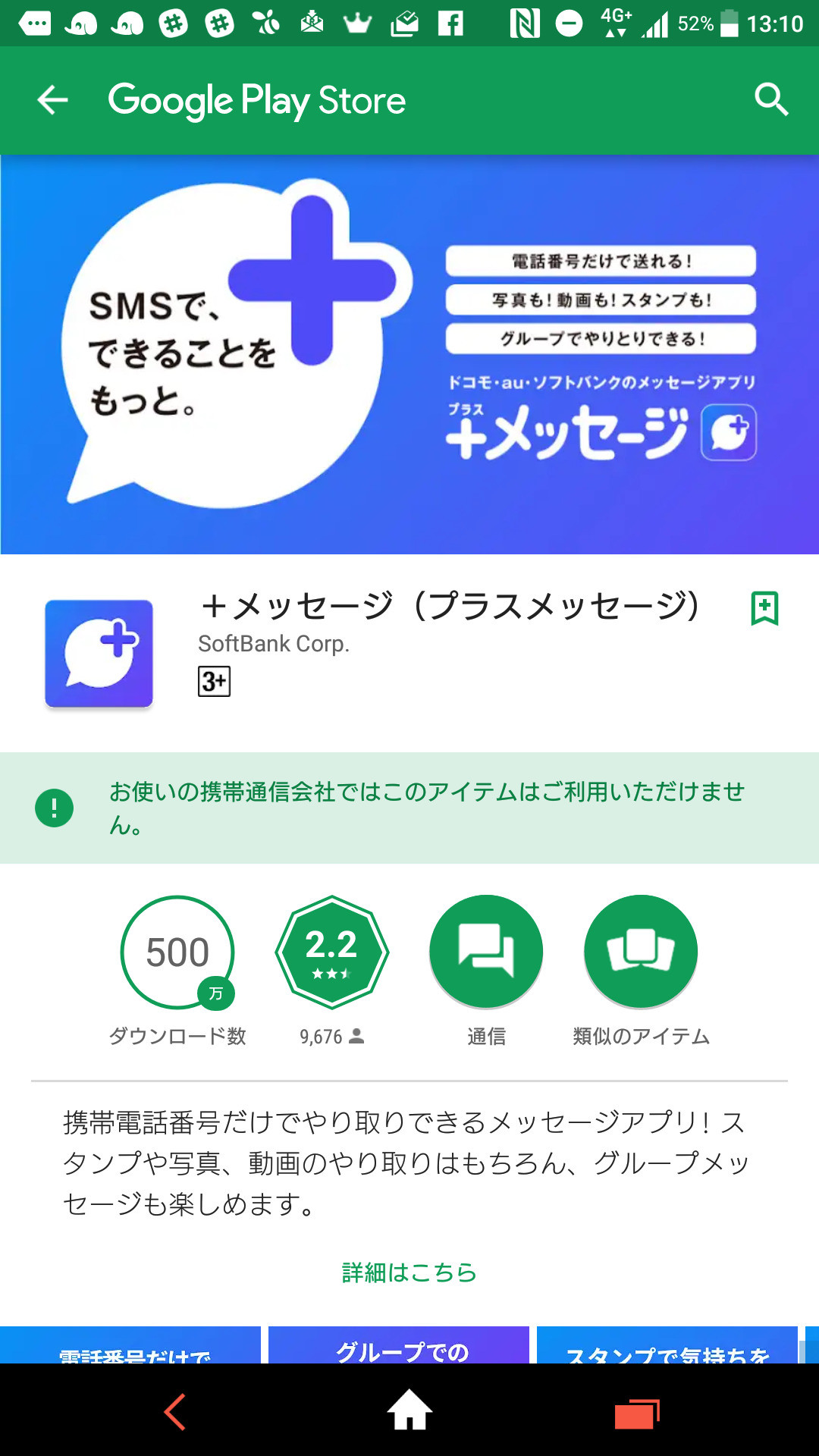Show 類似のアイテム similar apps
819x1456 pixels.
[641, 952]
